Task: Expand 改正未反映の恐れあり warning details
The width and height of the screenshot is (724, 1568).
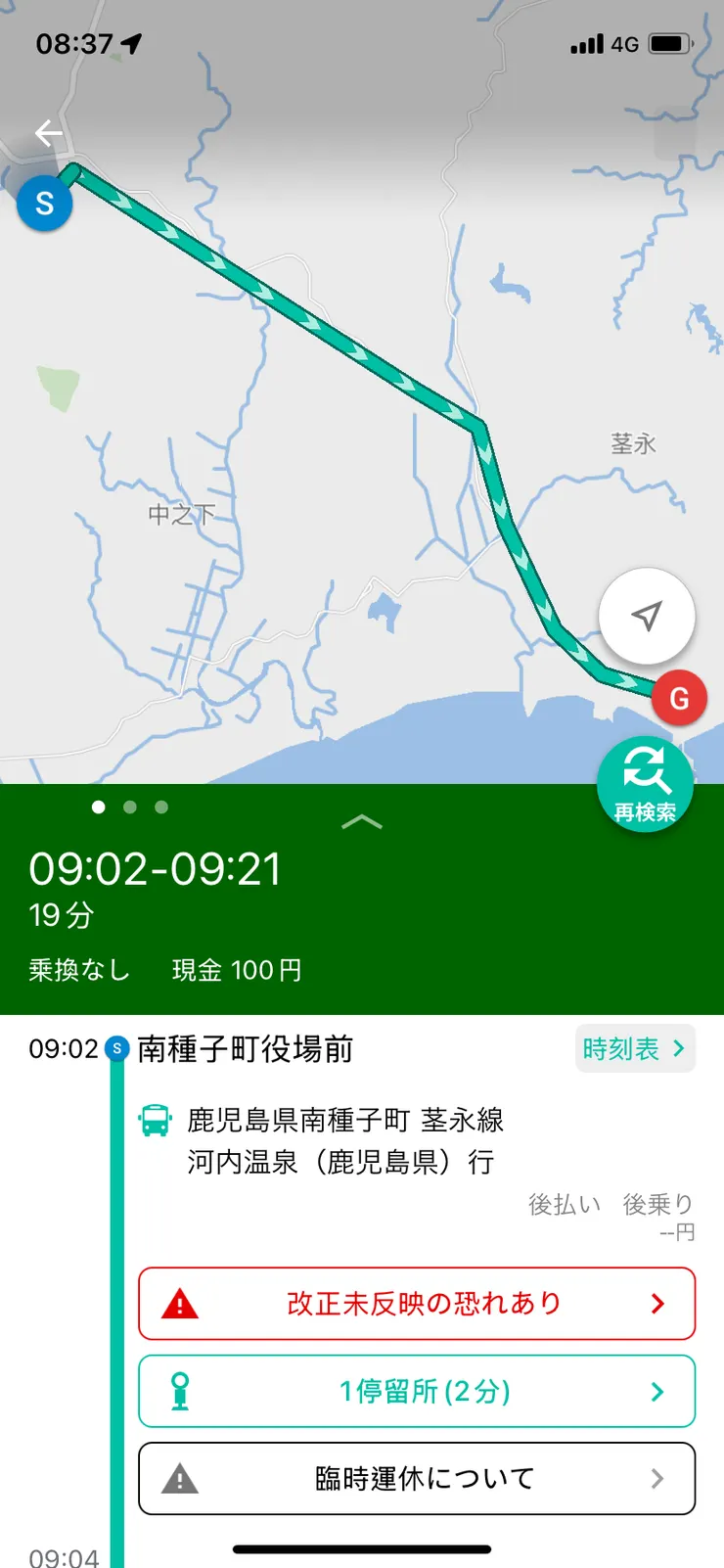Action: [x=417, y=1303]
